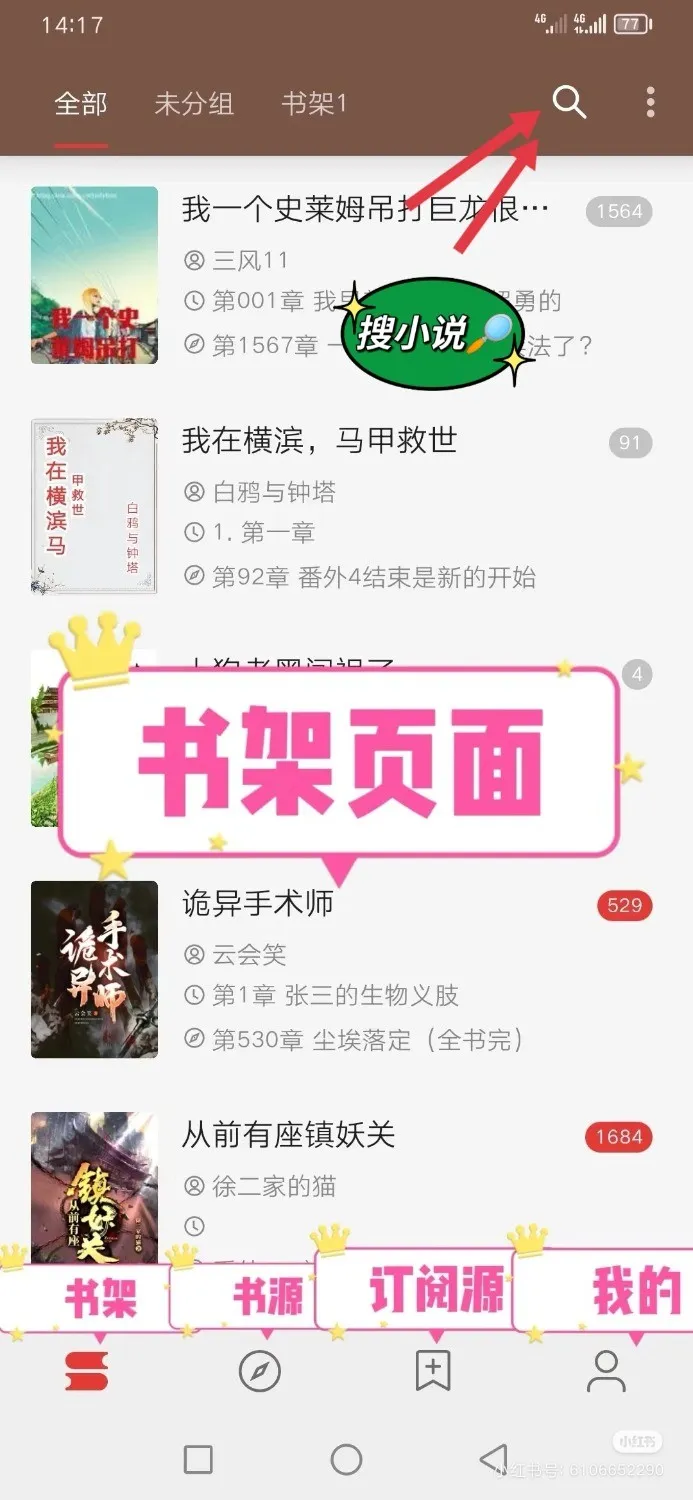Screen dimensions: 693x1500
Task: Tap the system home button
Action: pos(346,1459)
